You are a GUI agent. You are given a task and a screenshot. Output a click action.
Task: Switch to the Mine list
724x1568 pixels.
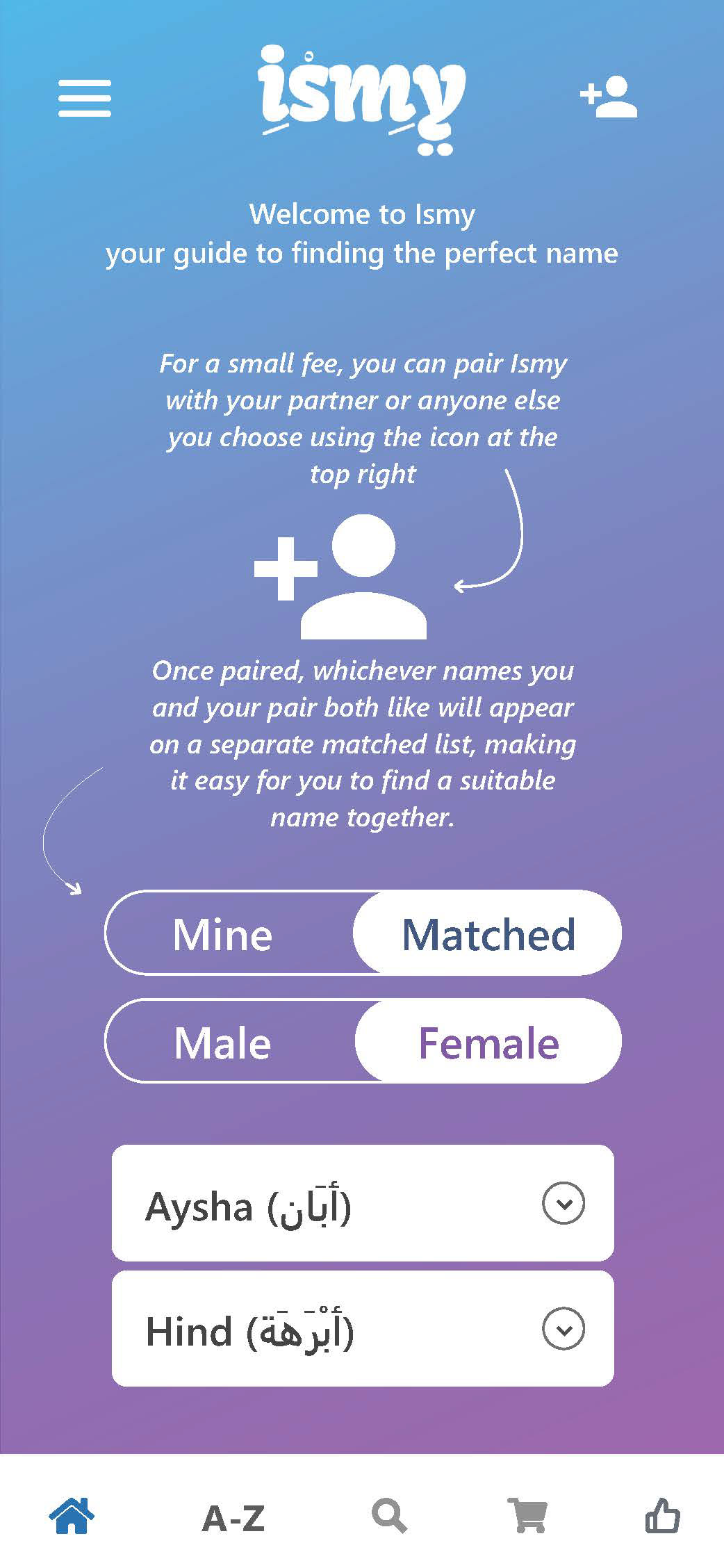pyautogui.click(x=222, y=933)
